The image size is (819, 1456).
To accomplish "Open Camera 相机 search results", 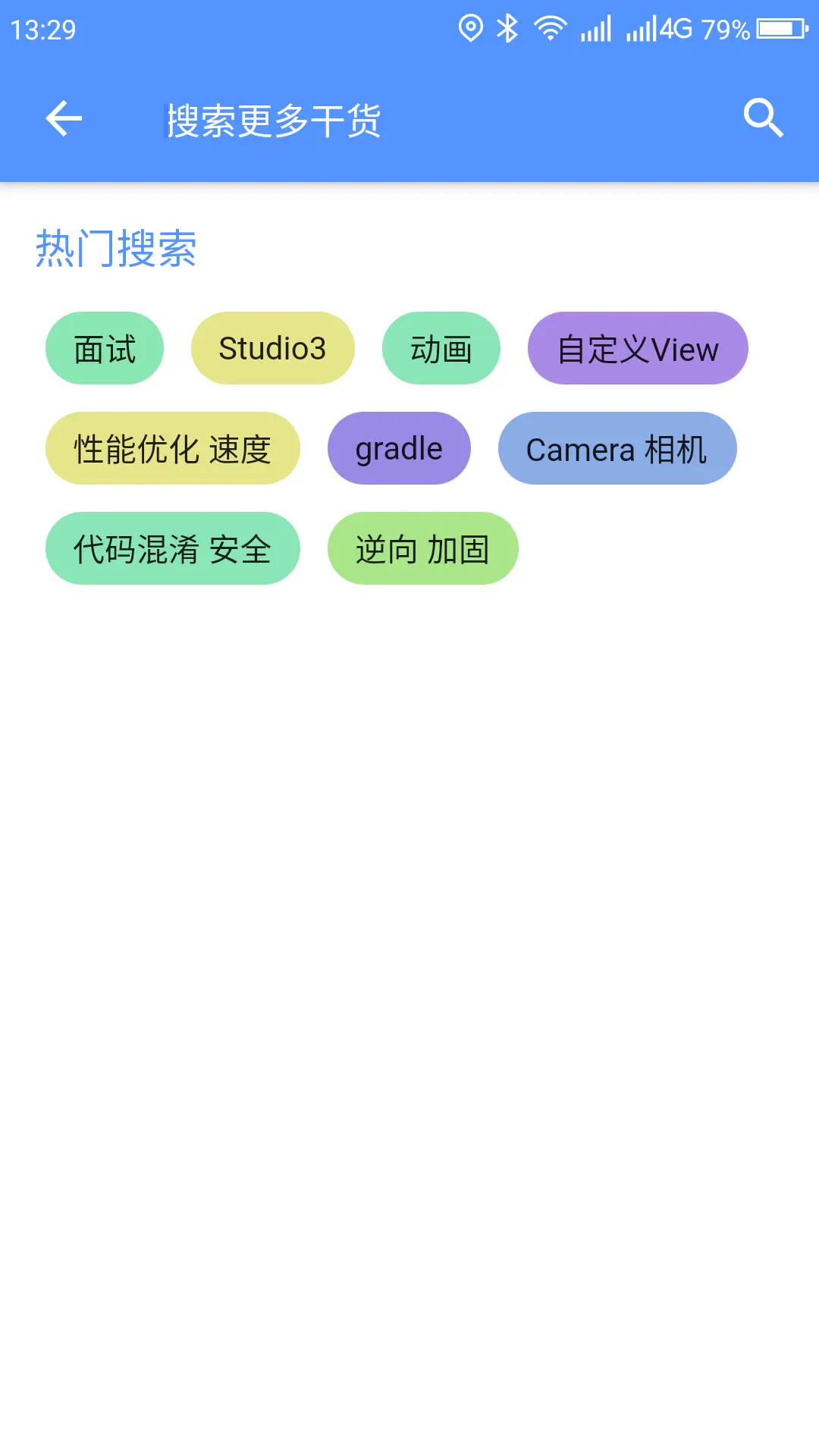I will point(617,449).
